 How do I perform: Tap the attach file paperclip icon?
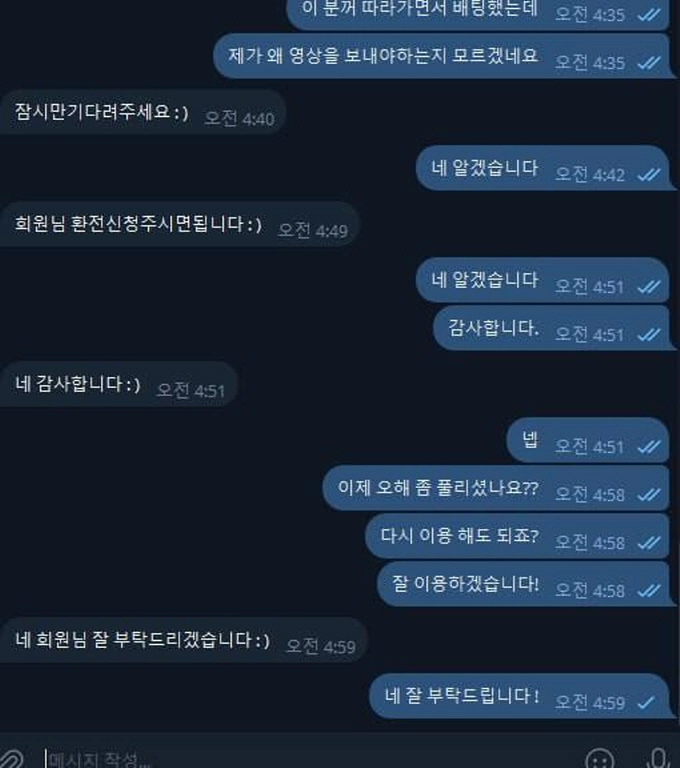click(10, 758)
